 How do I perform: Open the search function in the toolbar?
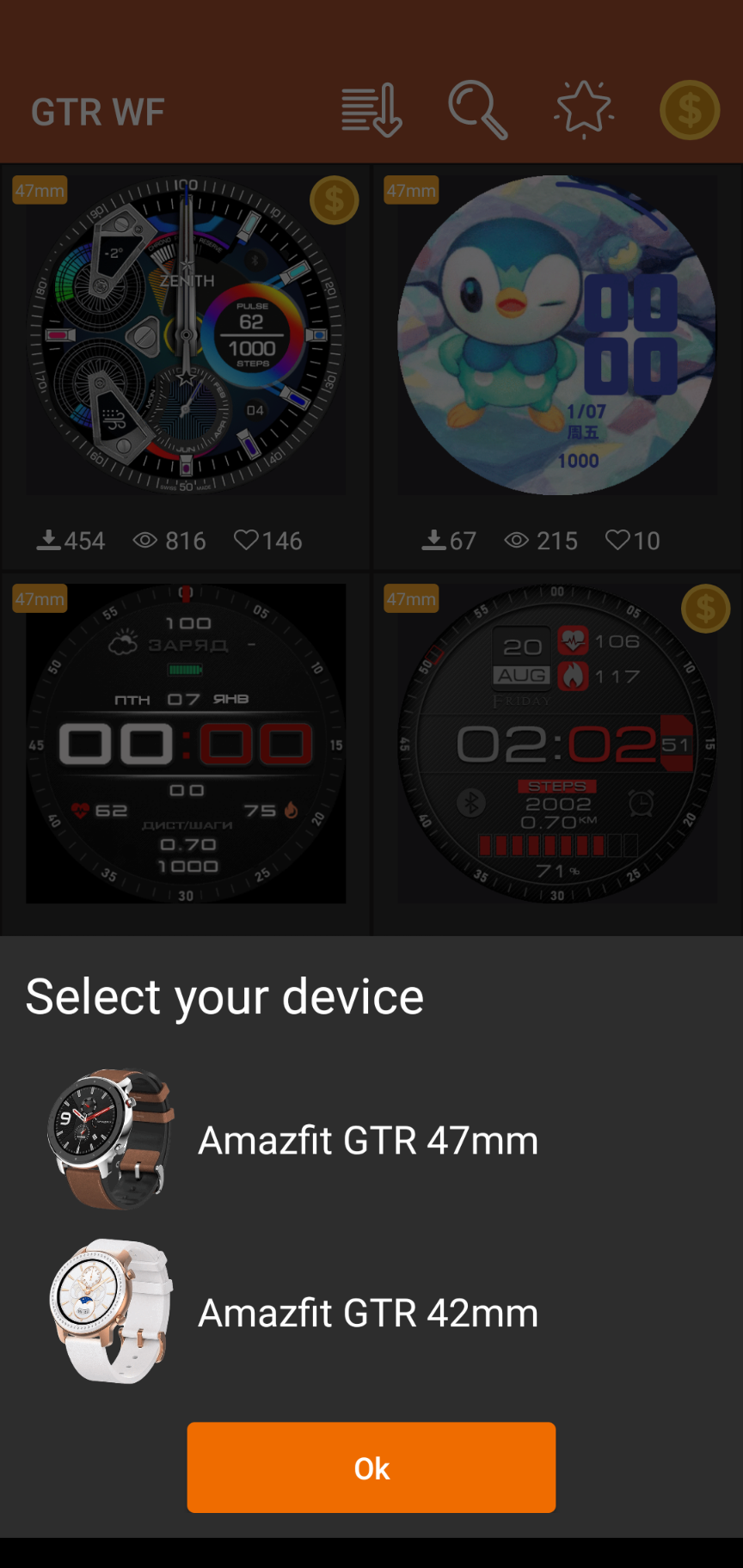[x=476, y=109]
